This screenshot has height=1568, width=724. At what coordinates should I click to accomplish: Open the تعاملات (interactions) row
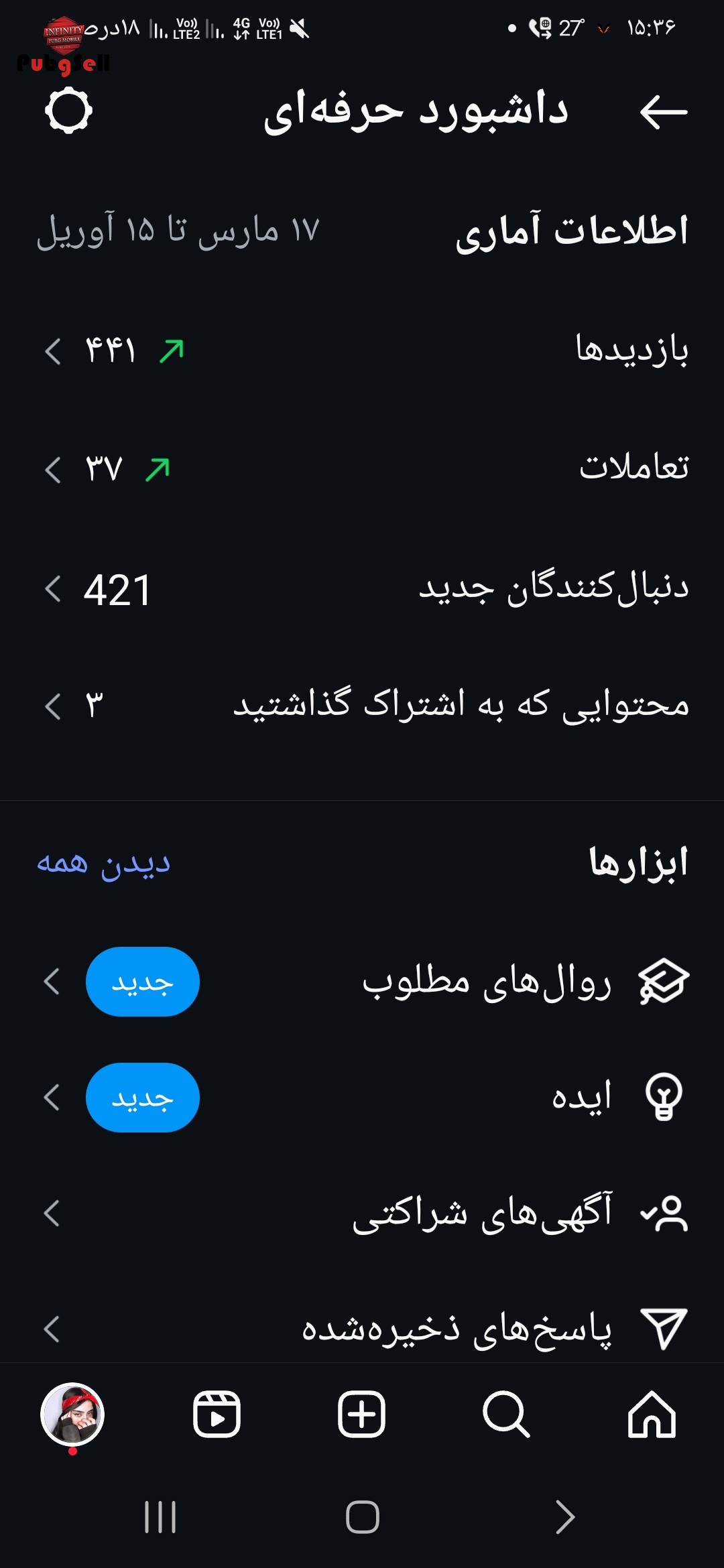click(362, 468)
